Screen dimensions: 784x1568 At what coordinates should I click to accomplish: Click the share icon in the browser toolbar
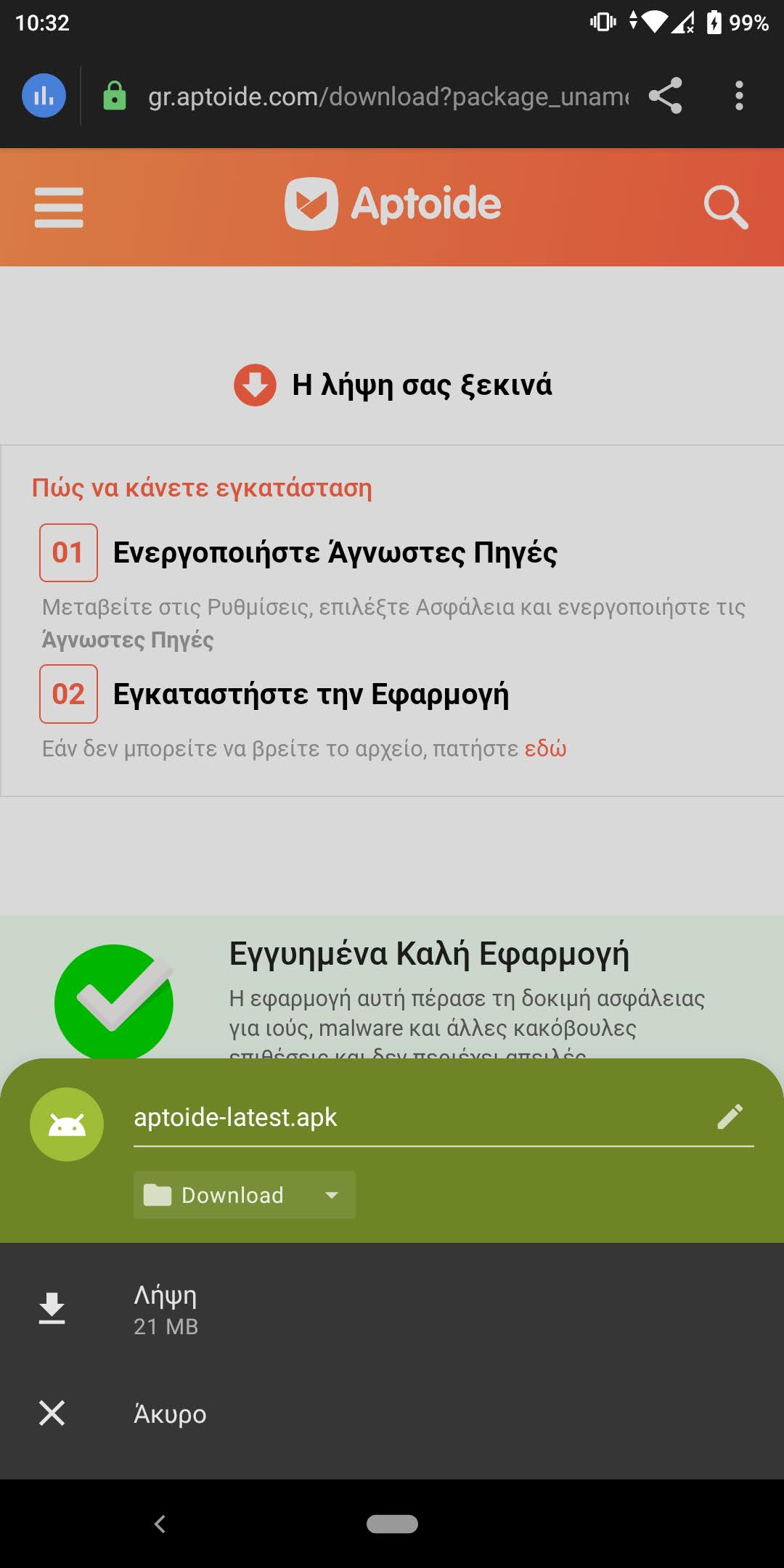tap(664, 95)
